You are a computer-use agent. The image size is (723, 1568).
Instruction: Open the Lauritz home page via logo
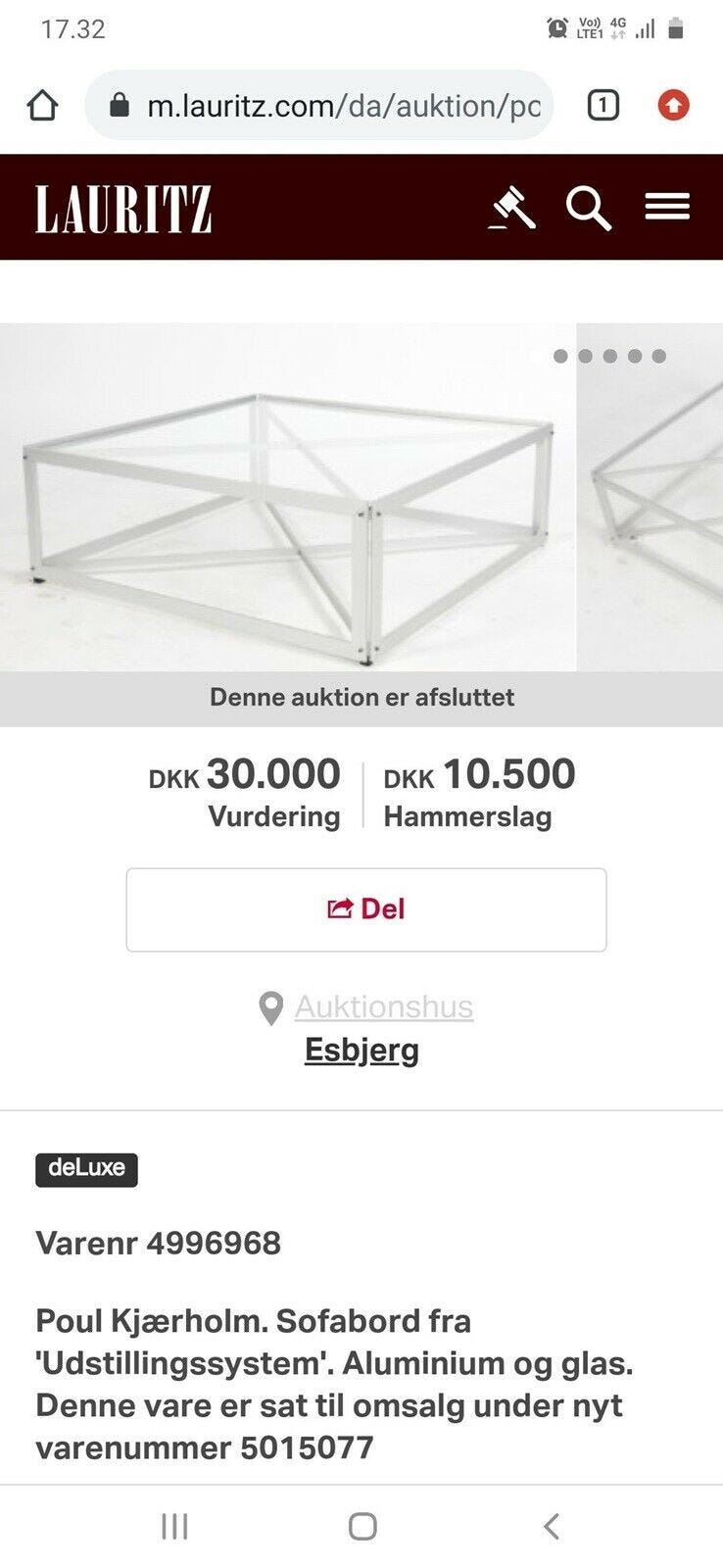123,208
